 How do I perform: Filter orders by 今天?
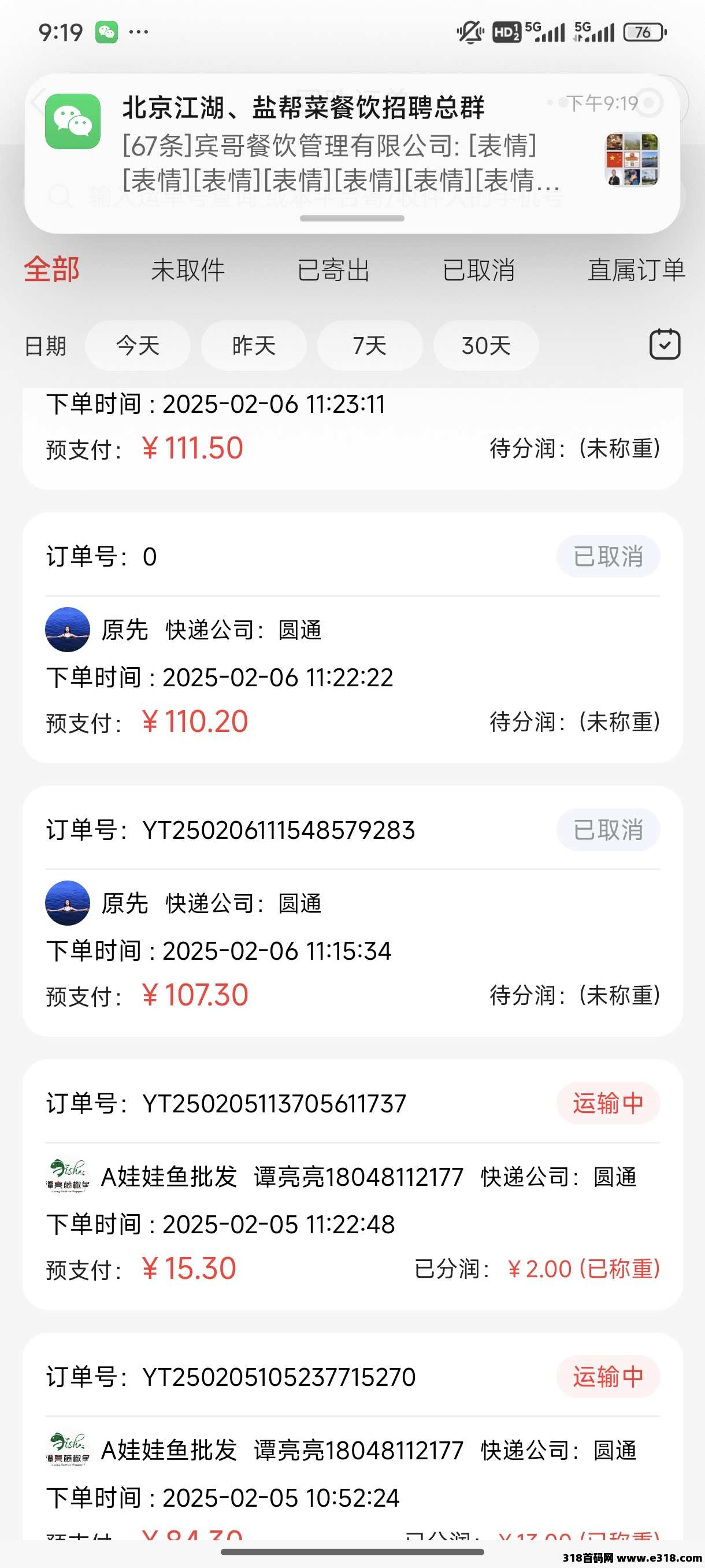[x=138, y=346]
